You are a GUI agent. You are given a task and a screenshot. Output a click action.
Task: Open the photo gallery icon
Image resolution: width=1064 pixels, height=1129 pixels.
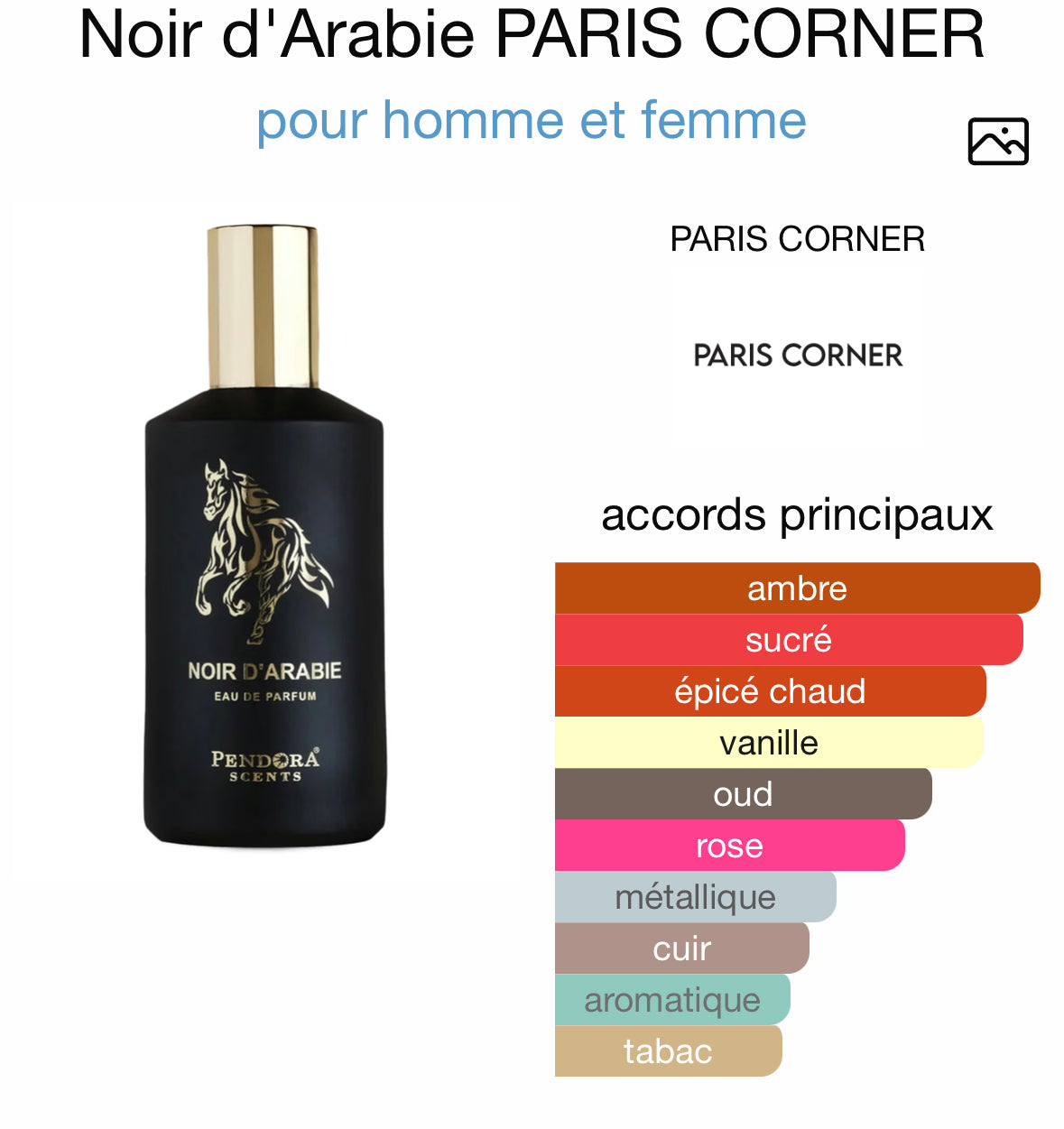tap(997, 142)
